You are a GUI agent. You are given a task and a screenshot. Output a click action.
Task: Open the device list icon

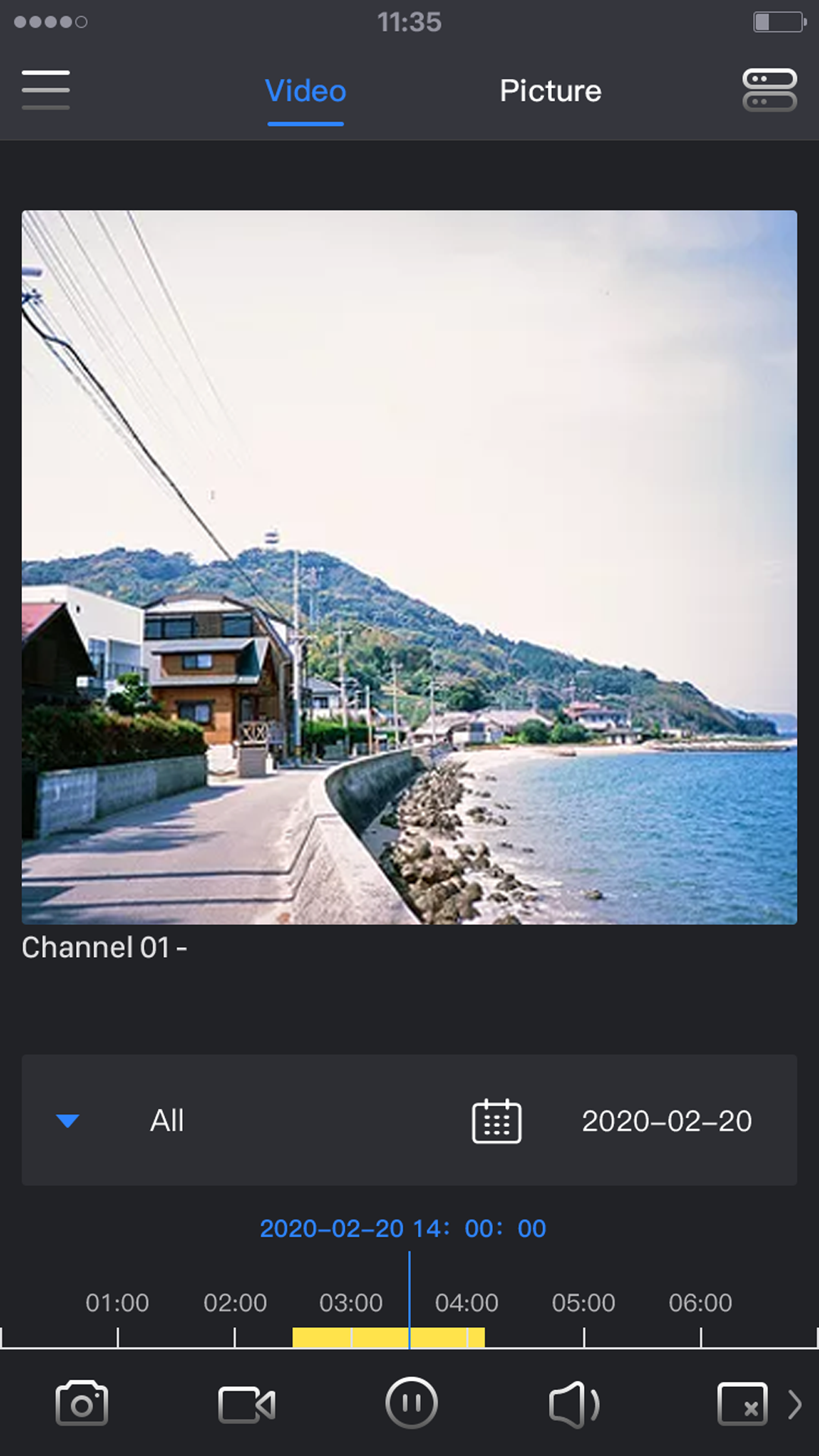[769, 90]
